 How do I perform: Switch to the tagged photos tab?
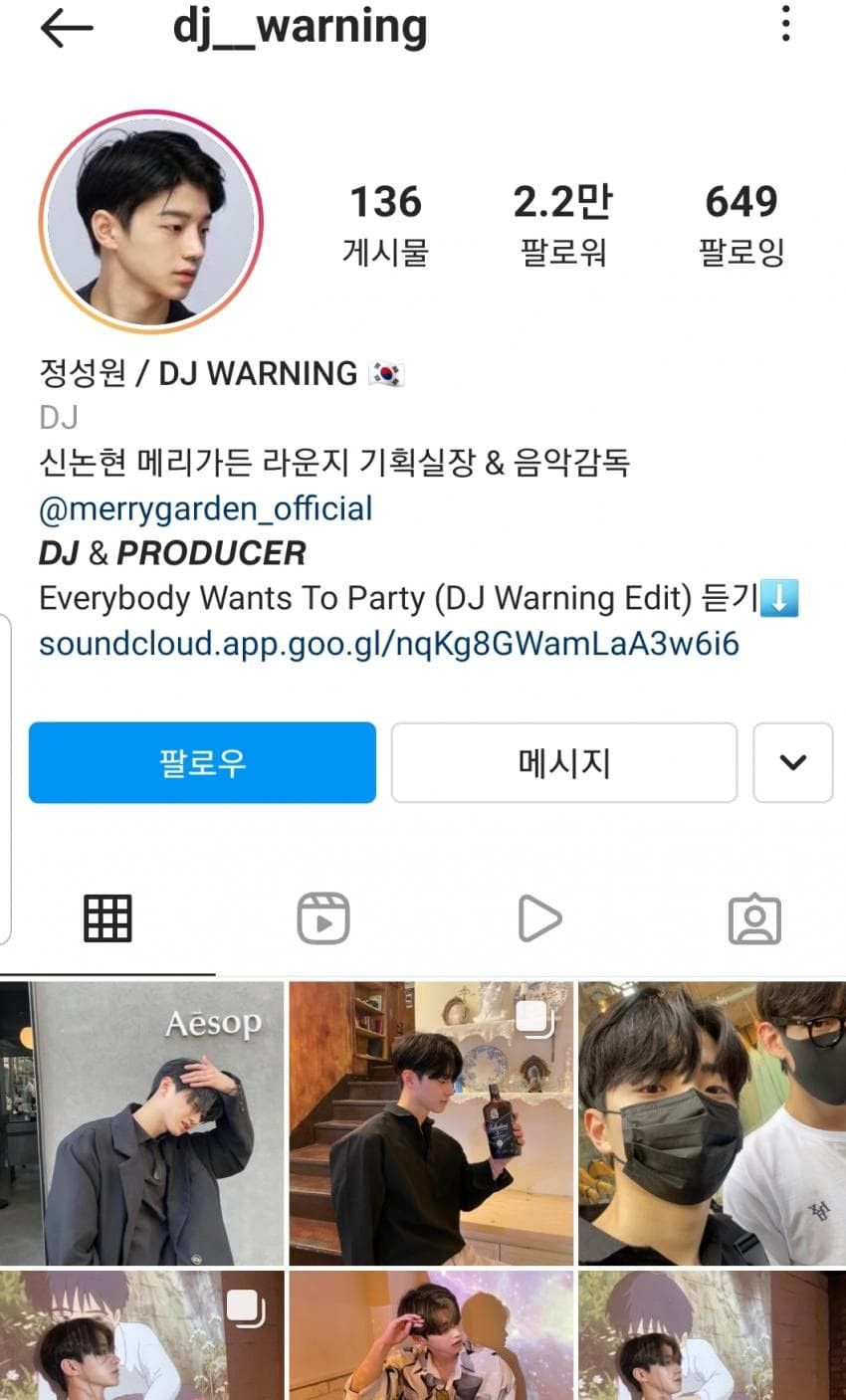pyautogui.click(x=754, y=917)
